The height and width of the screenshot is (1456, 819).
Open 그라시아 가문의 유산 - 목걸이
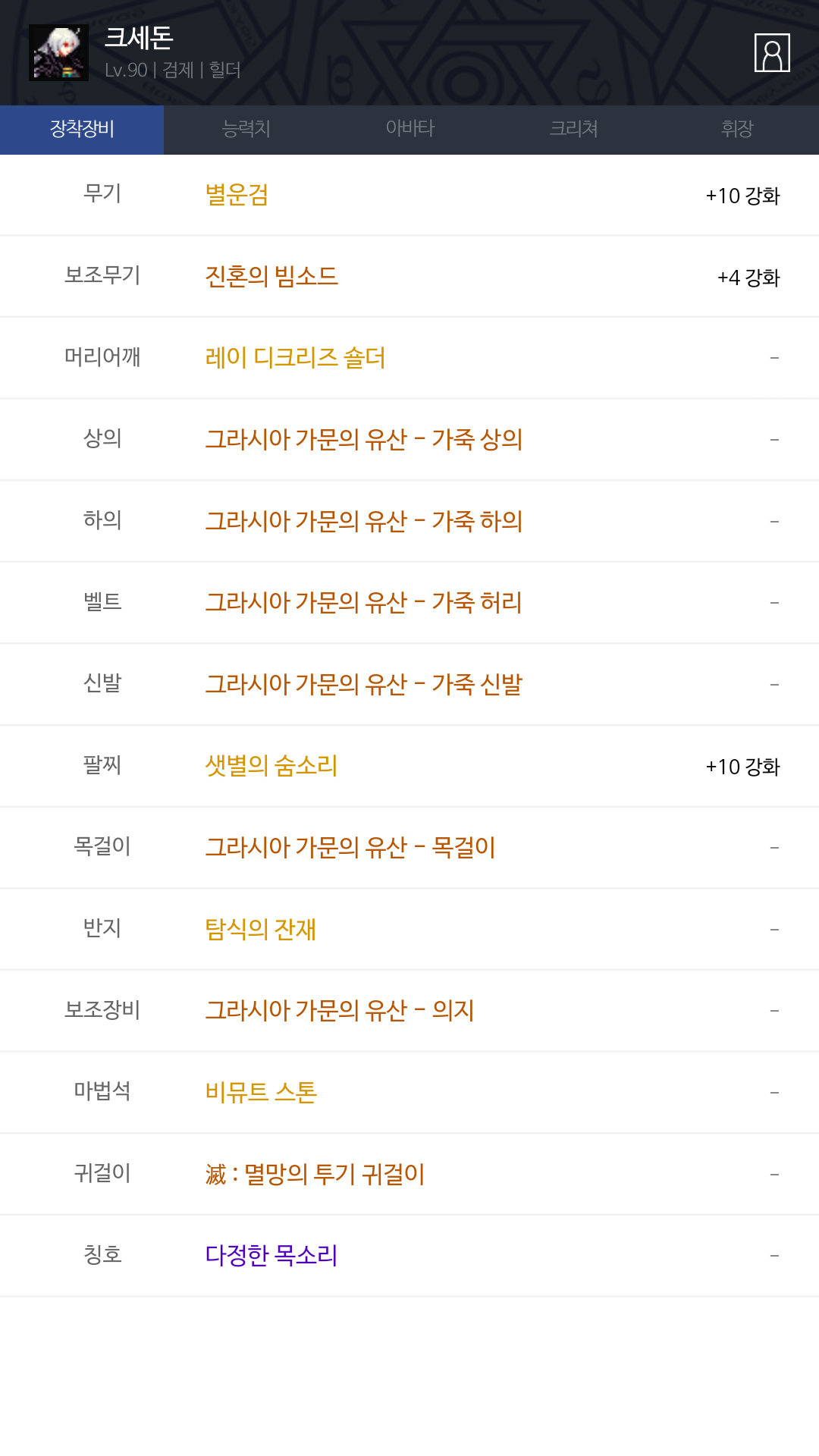point(350,847)
